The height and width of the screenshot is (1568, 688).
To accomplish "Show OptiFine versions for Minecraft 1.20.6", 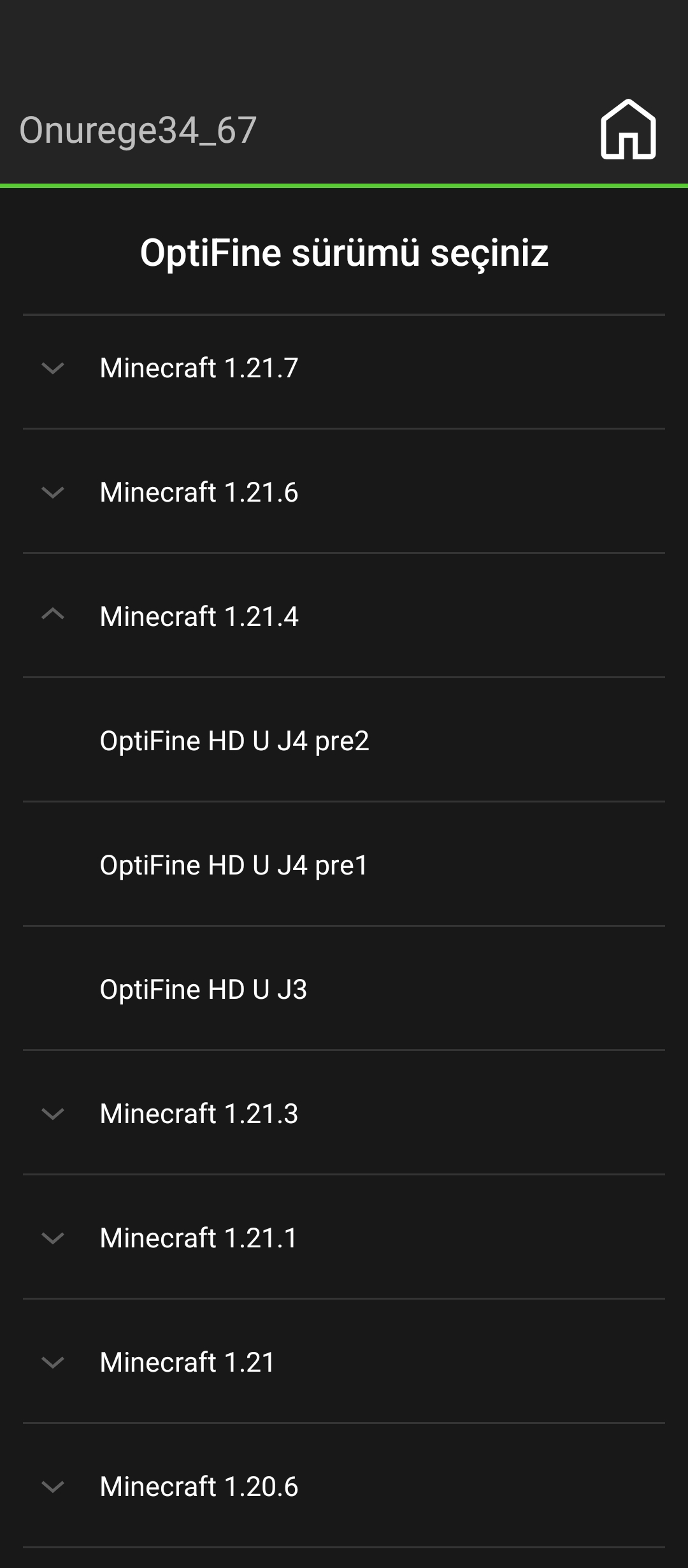I will click(344, 1486).
